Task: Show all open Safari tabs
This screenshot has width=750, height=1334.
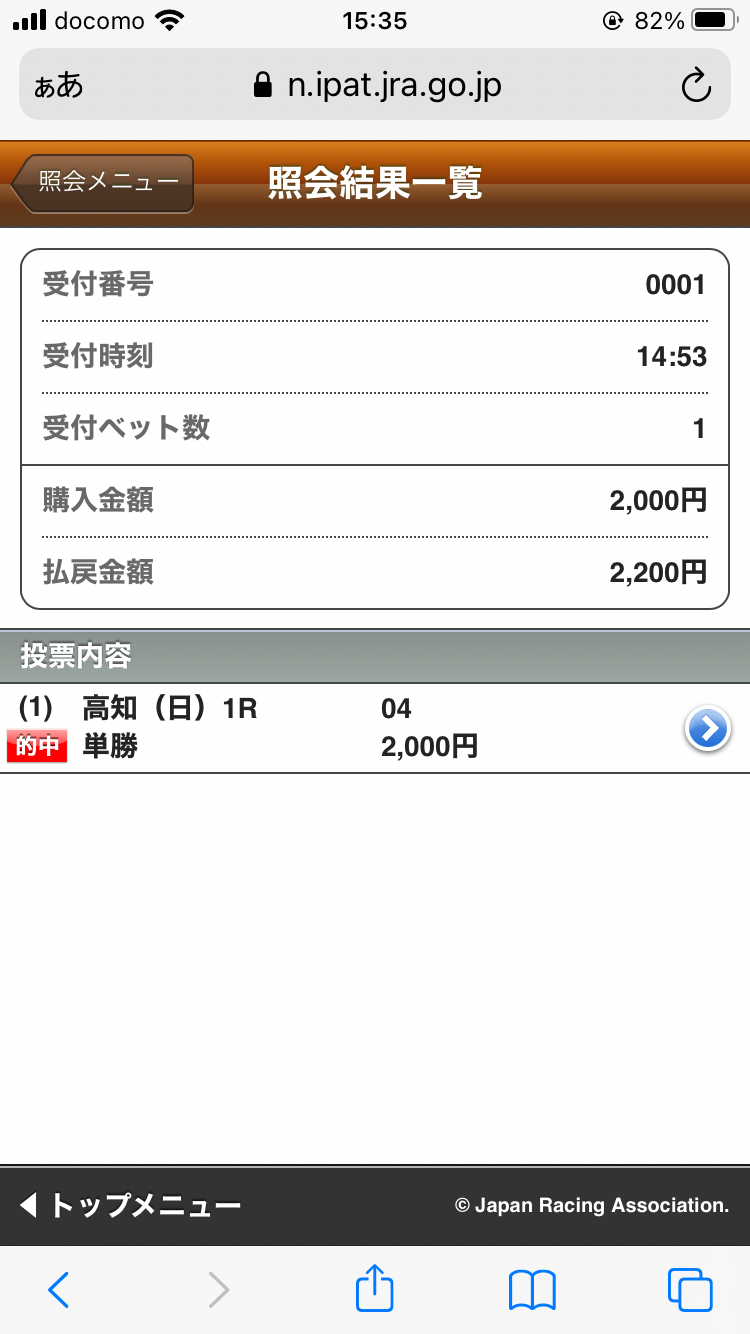Action: [690, 1289]
